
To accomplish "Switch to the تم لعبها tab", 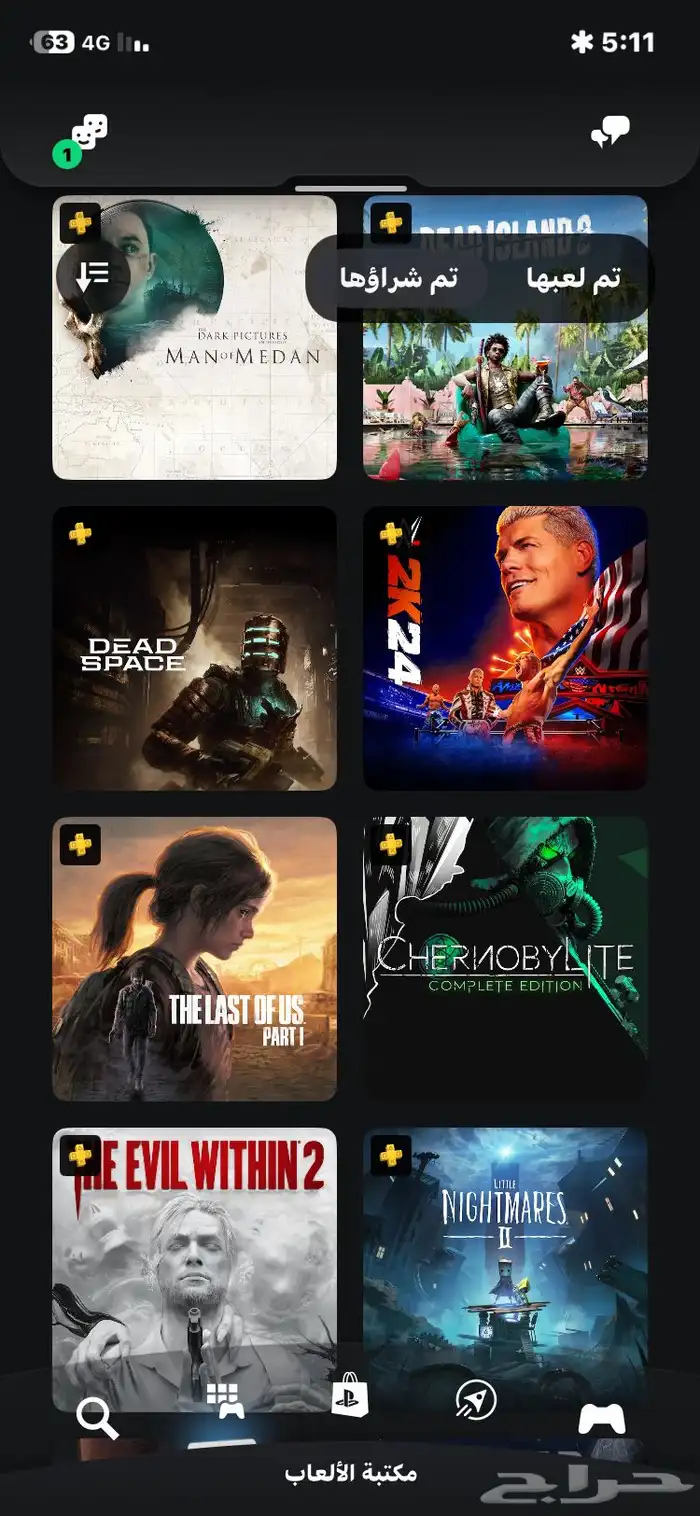I will point(573,279).
